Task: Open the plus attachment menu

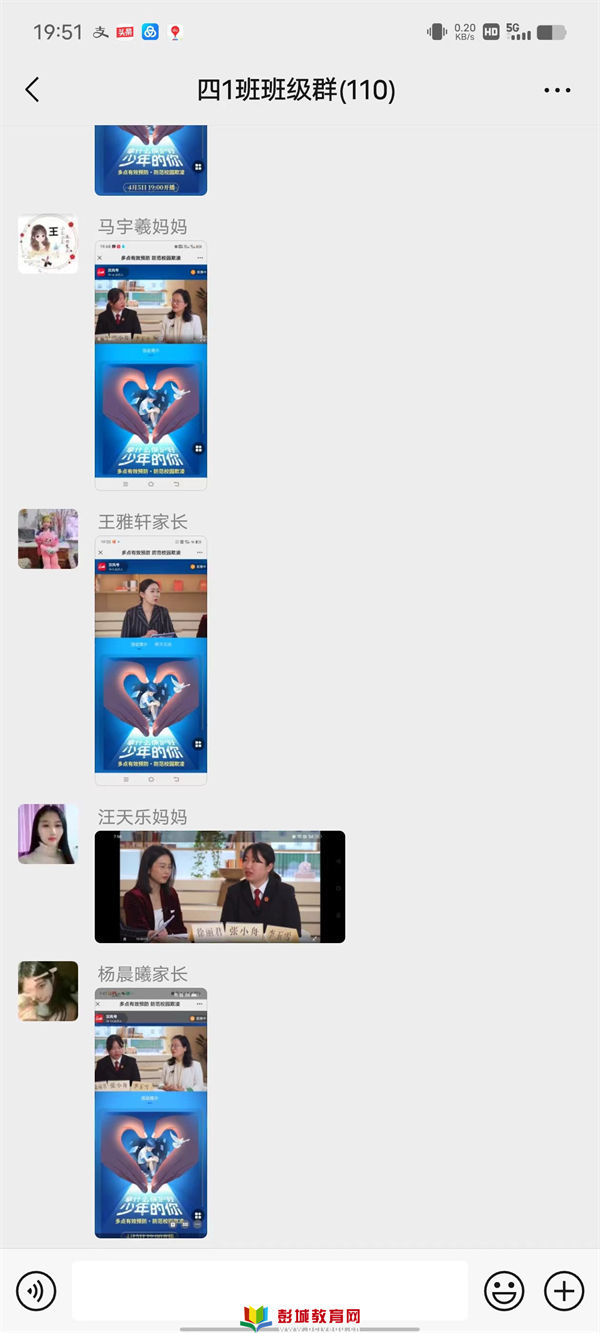Action: tap(564, 1291)
